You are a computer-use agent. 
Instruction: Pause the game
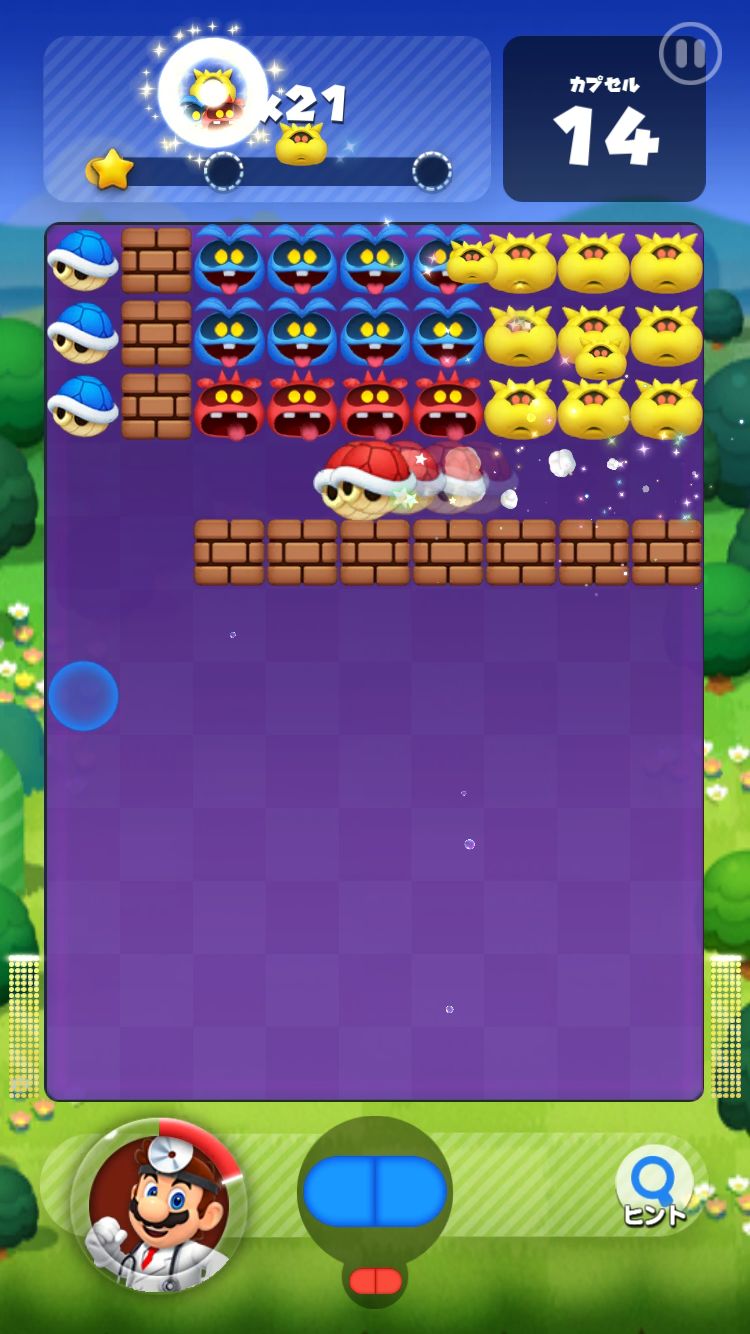coord(690,53)
